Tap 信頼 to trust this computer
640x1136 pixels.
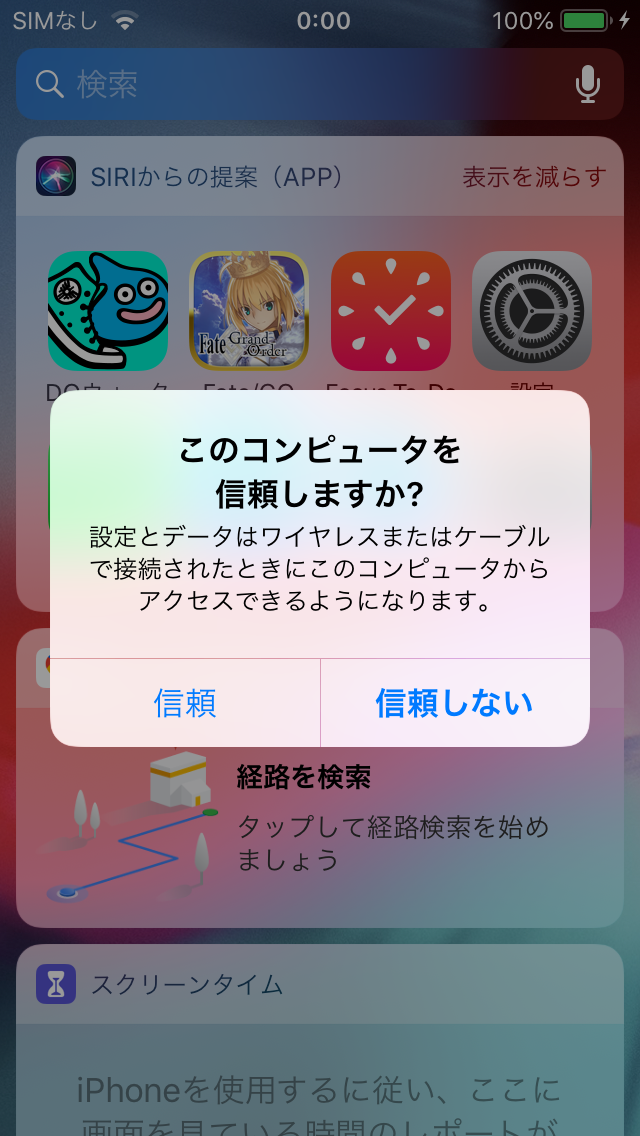pos(185,703)
